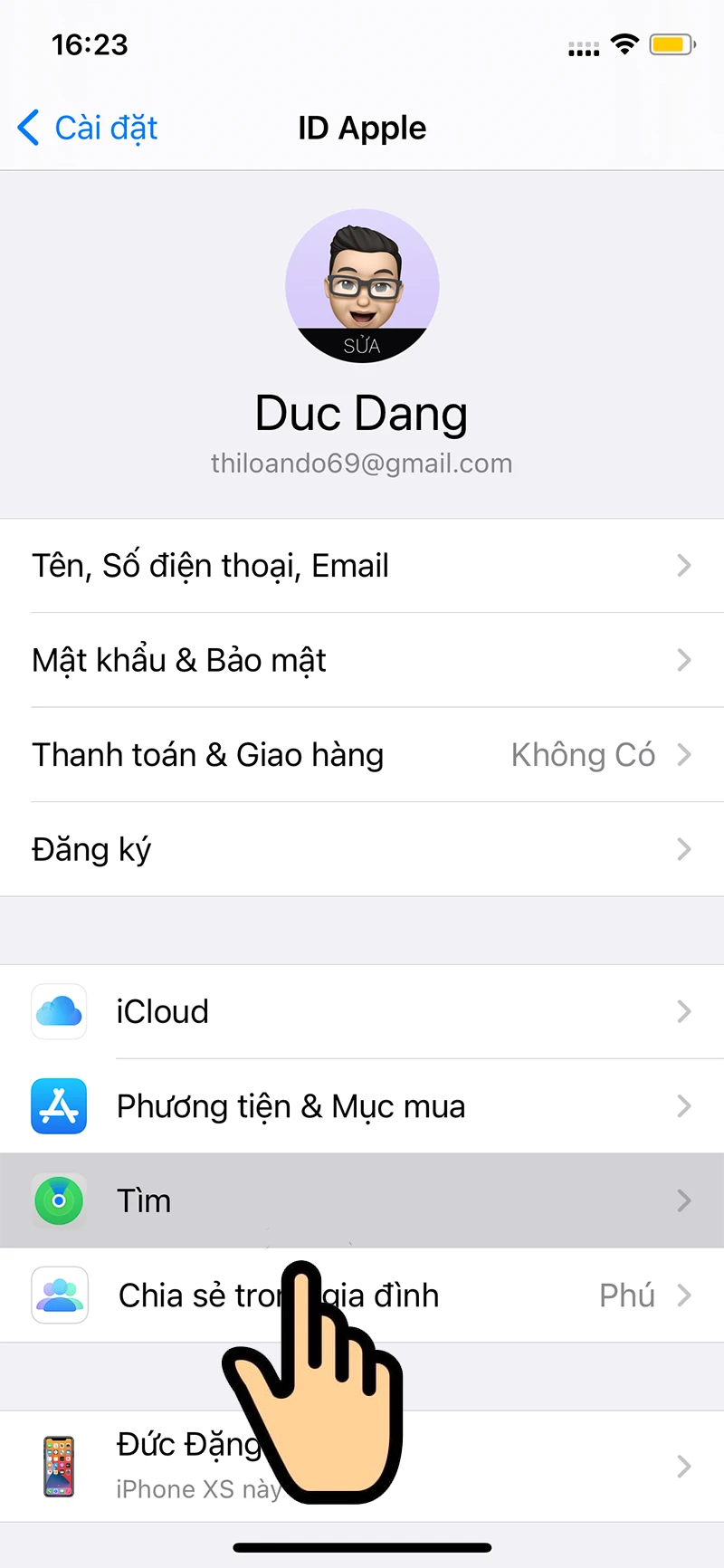Image resolution: width=724 pixels, height=1568 pixels.
Task: Open Tên, Số điện thoại, Email settings
Action: [x=210, y=565]
